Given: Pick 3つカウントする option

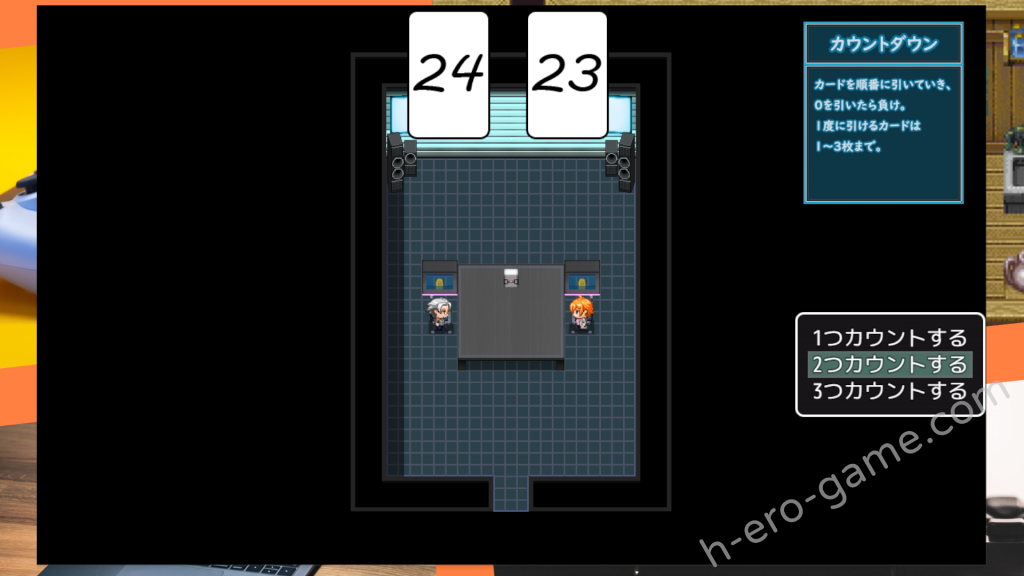Looking at the screenshot, I should (x=889, y=391).
